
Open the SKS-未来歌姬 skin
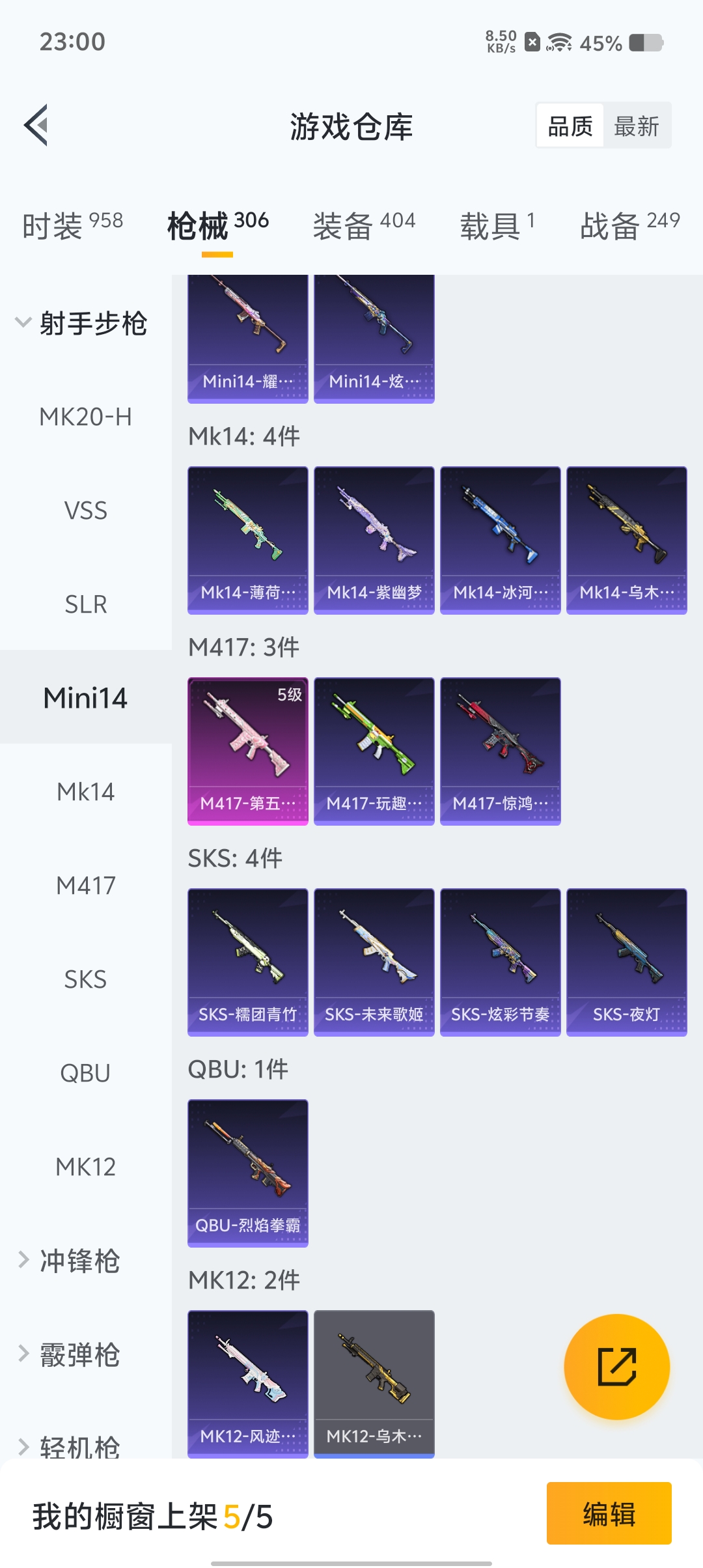374,962
